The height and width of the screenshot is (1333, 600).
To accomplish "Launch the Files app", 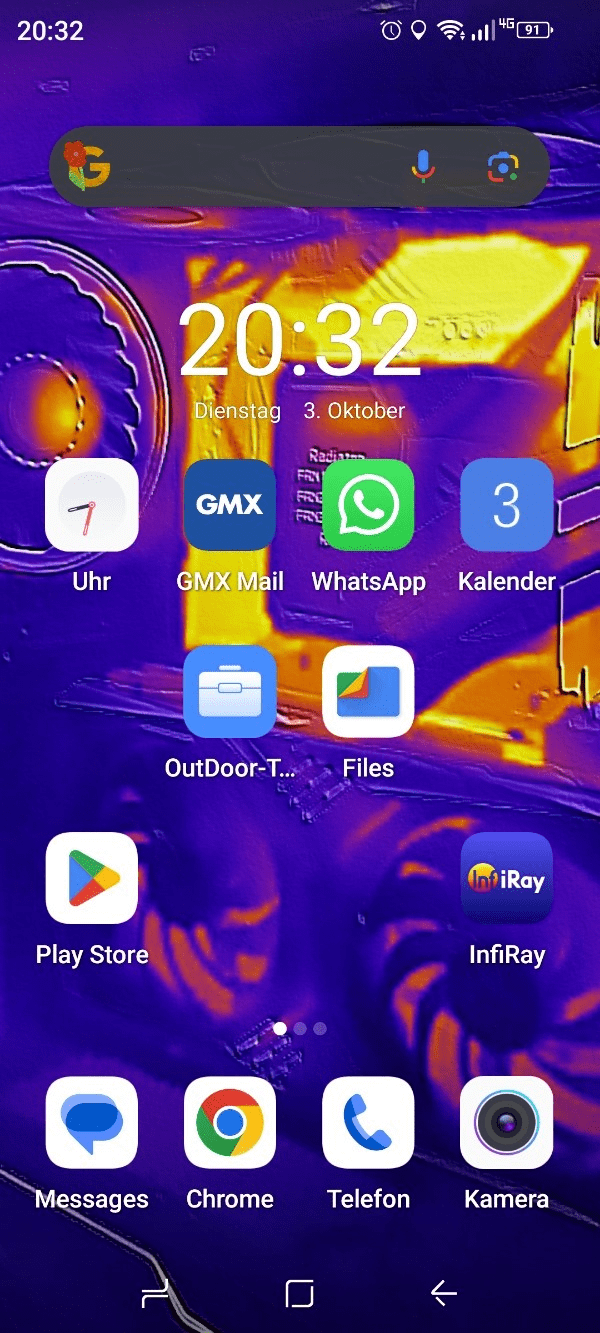I will click(368, 692).
